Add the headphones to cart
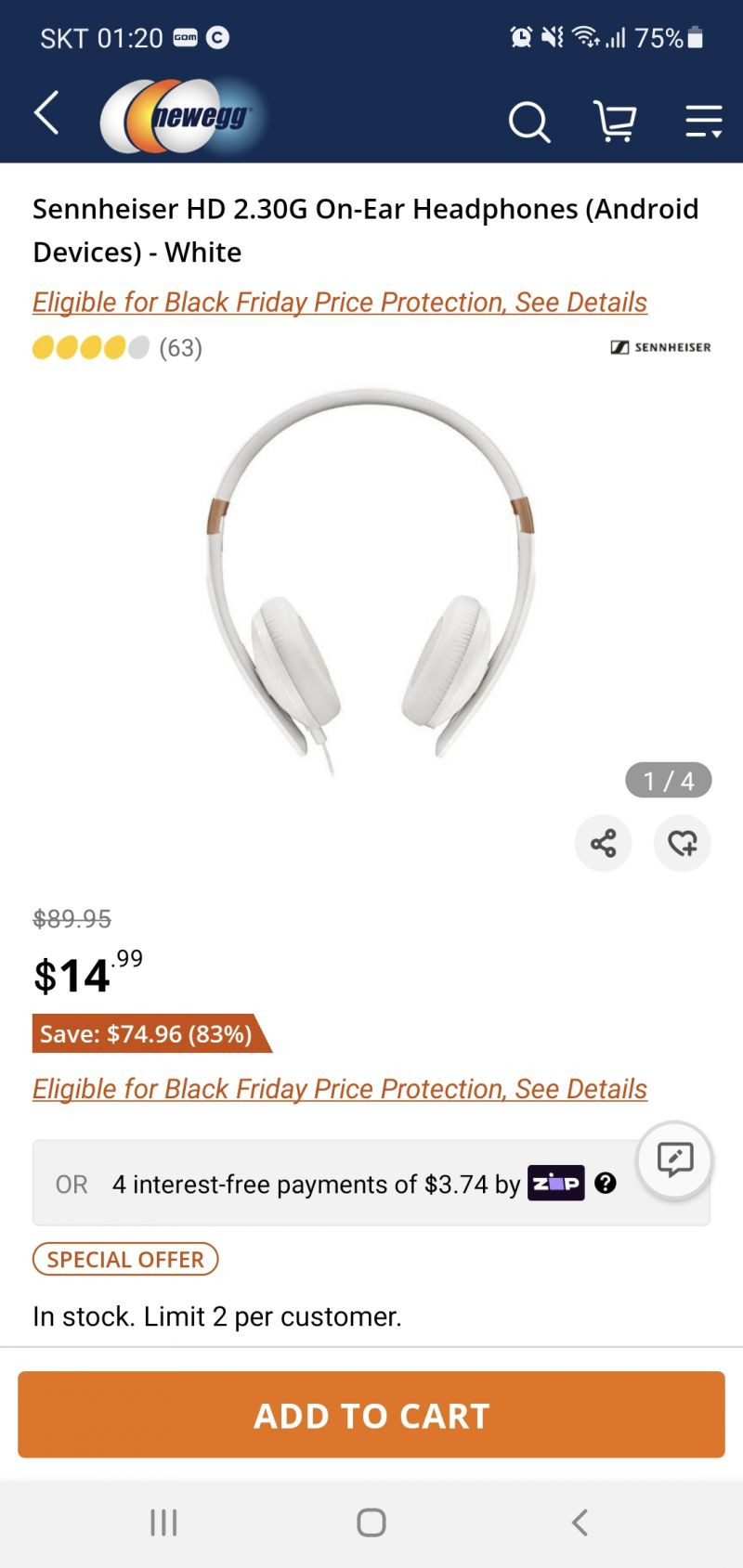 coord(371,1415)
